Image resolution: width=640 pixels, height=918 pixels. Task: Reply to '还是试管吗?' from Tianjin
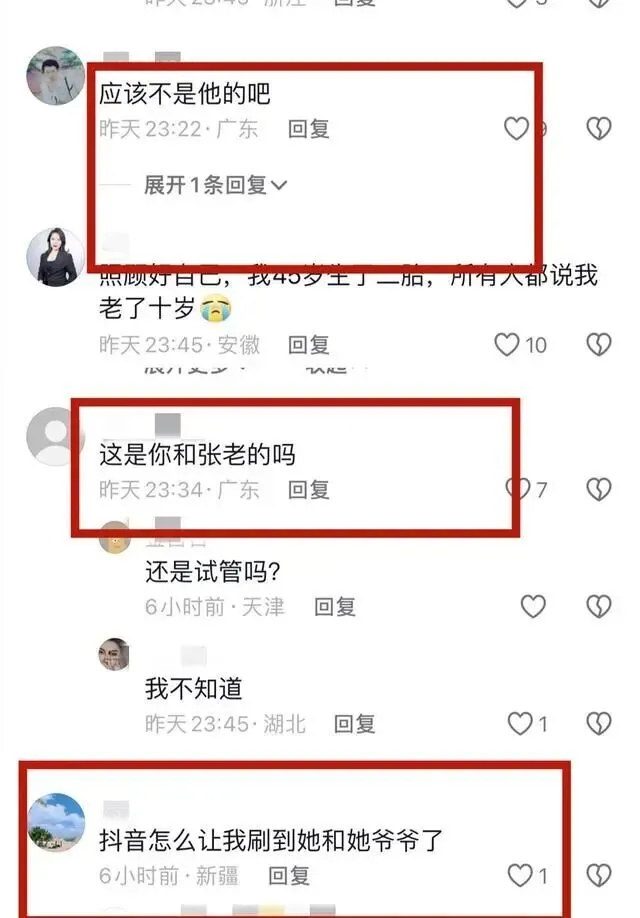335,606
